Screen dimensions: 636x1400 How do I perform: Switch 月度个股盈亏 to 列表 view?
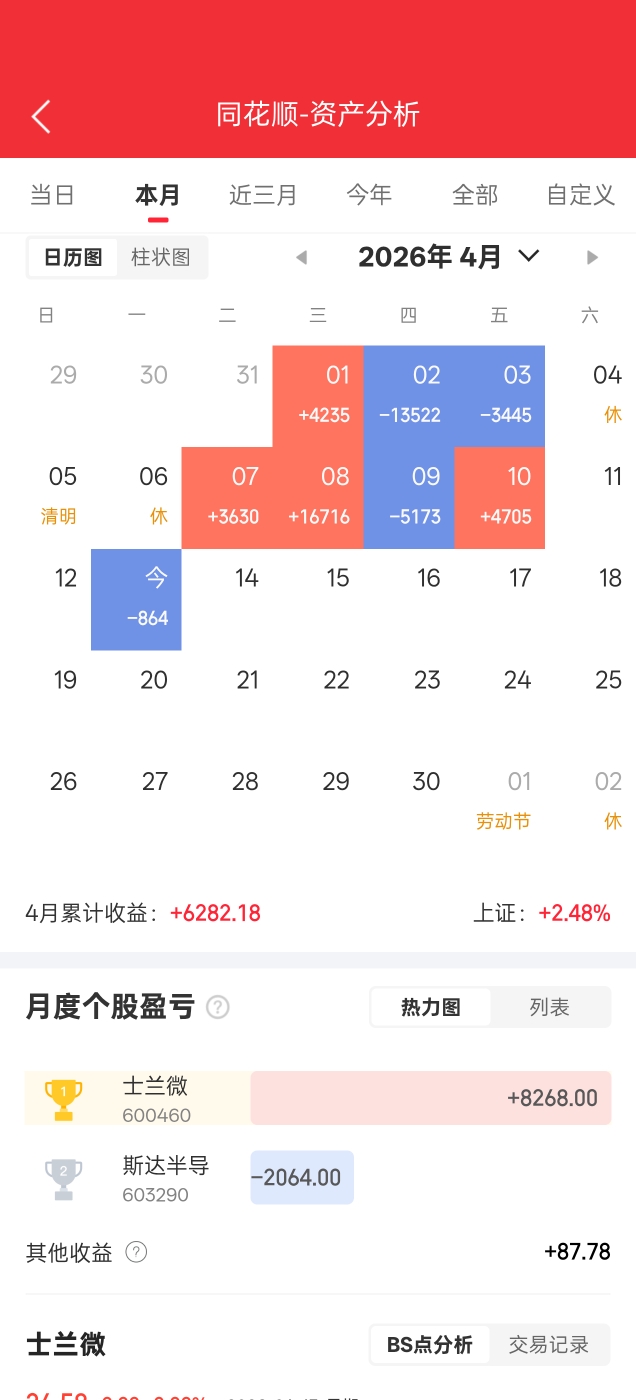pyautogui.click(x=549, y=1007)
